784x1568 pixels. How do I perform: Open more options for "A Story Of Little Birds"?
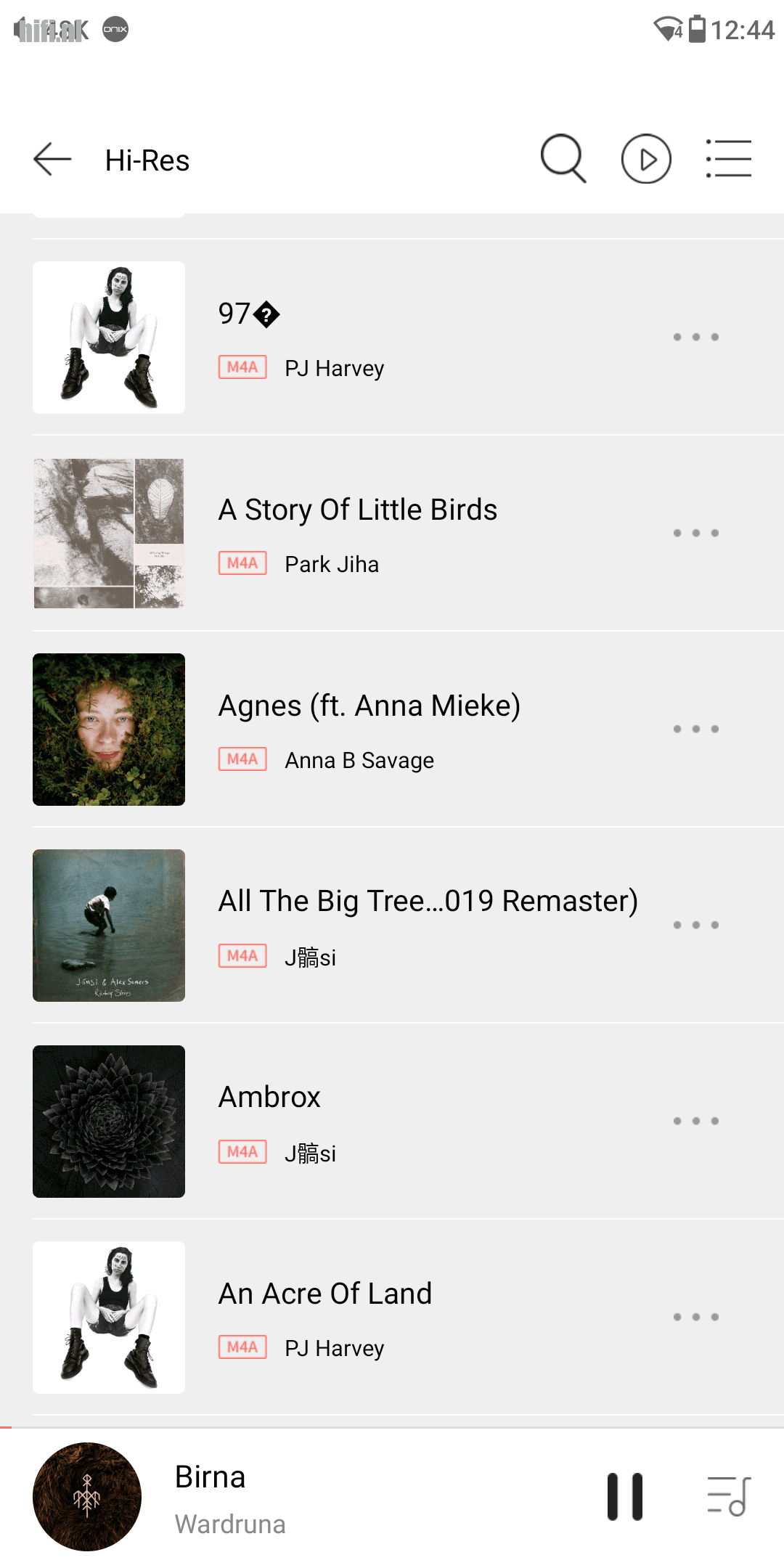(x=695, y=534)
